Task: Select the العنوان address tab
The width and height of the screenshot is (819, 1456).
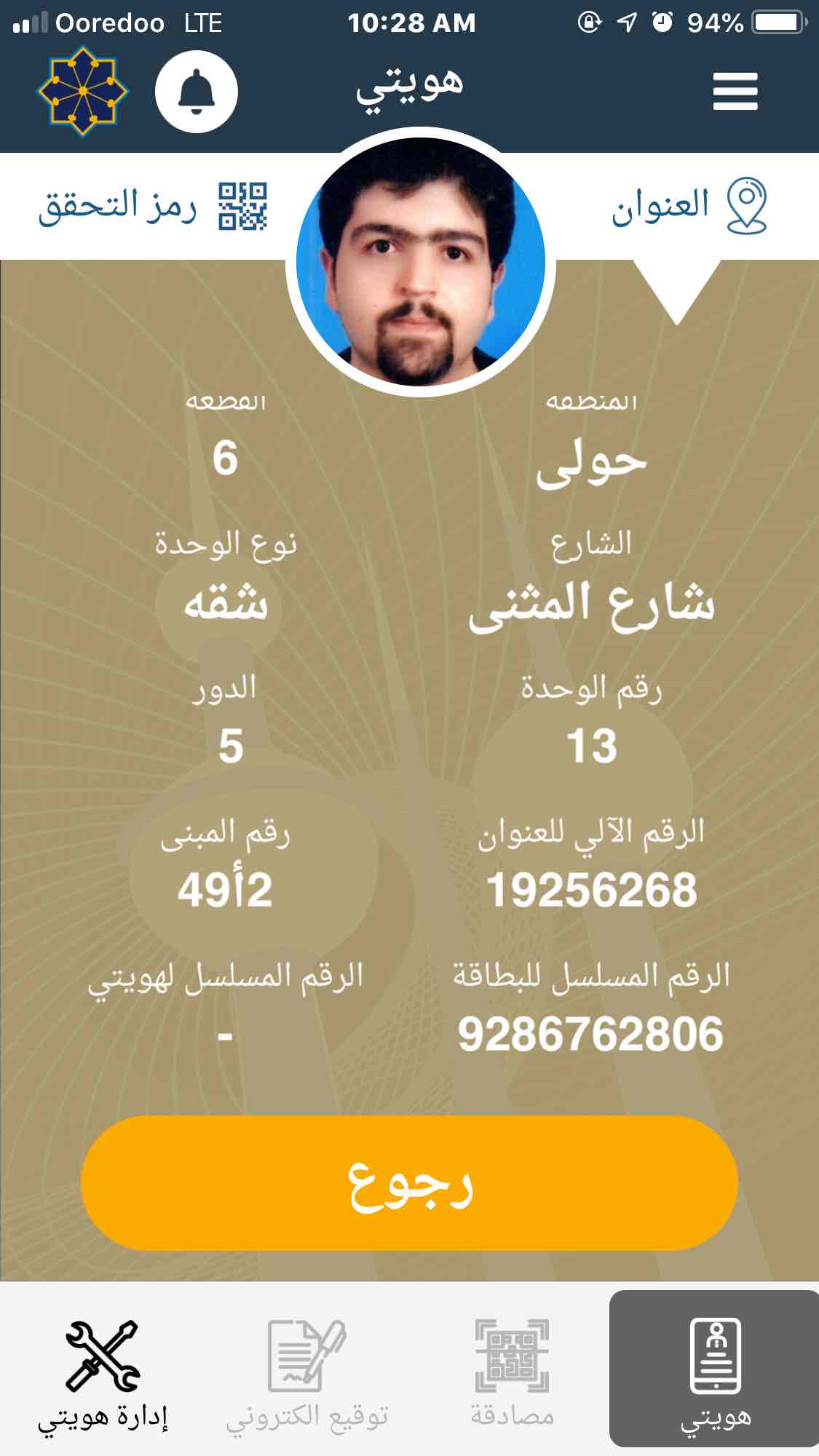Action: [688, 206]
